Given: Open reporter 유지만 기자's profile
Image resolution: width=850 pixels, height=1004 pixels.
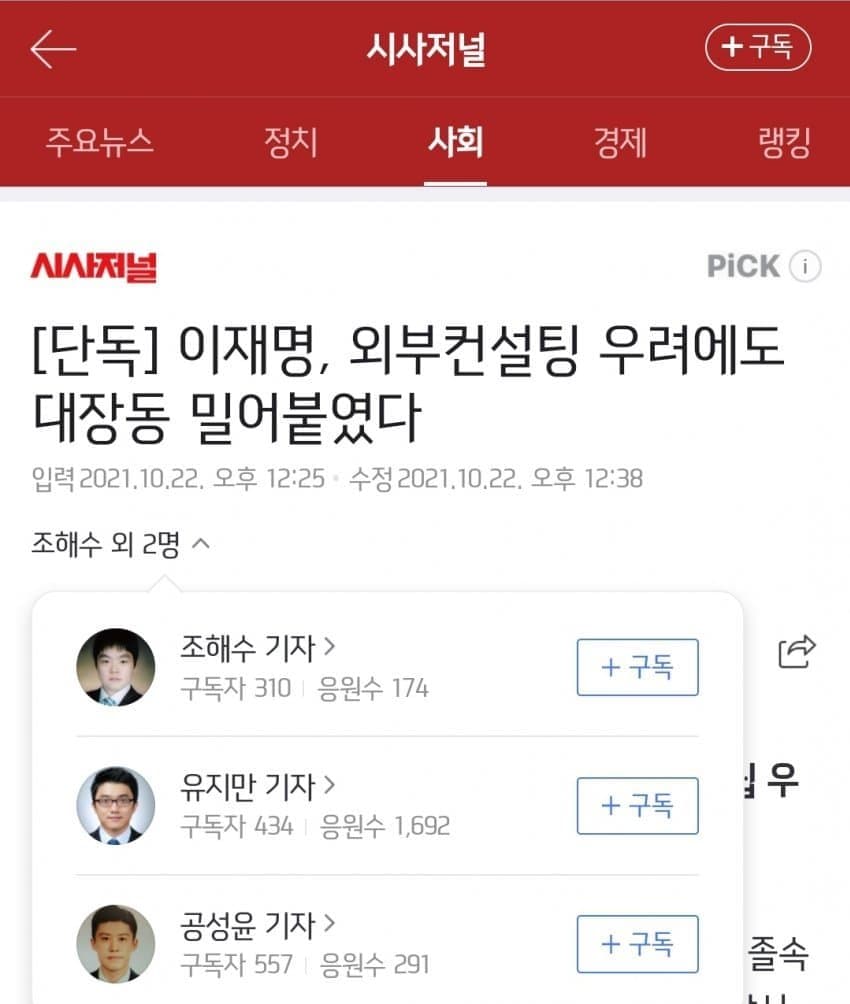Looking at the screenshot, I should [258, 786].
